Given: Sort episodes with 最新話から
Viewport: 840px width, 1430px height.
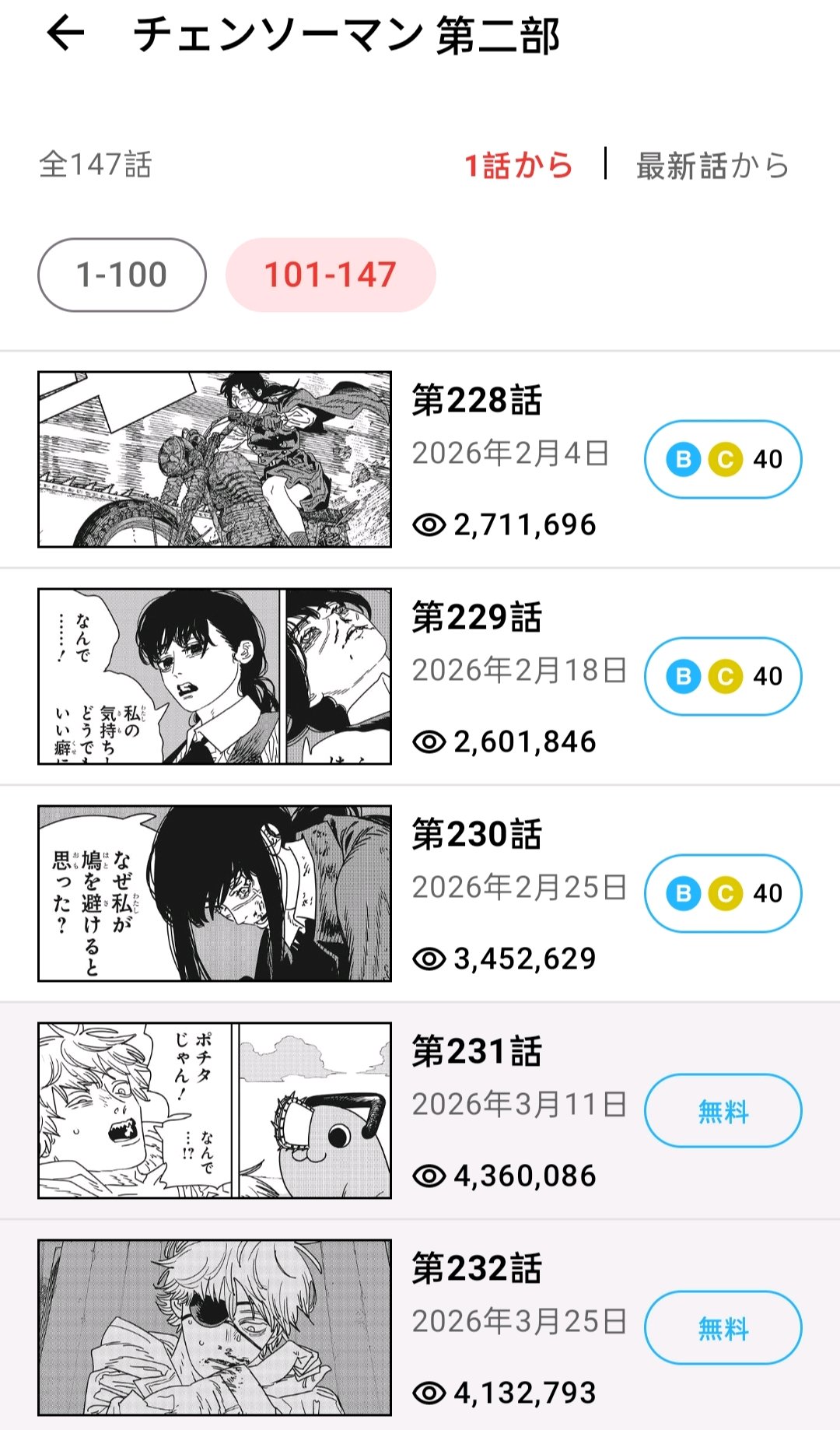Looking at the screenshot, I should pos(712,166).
